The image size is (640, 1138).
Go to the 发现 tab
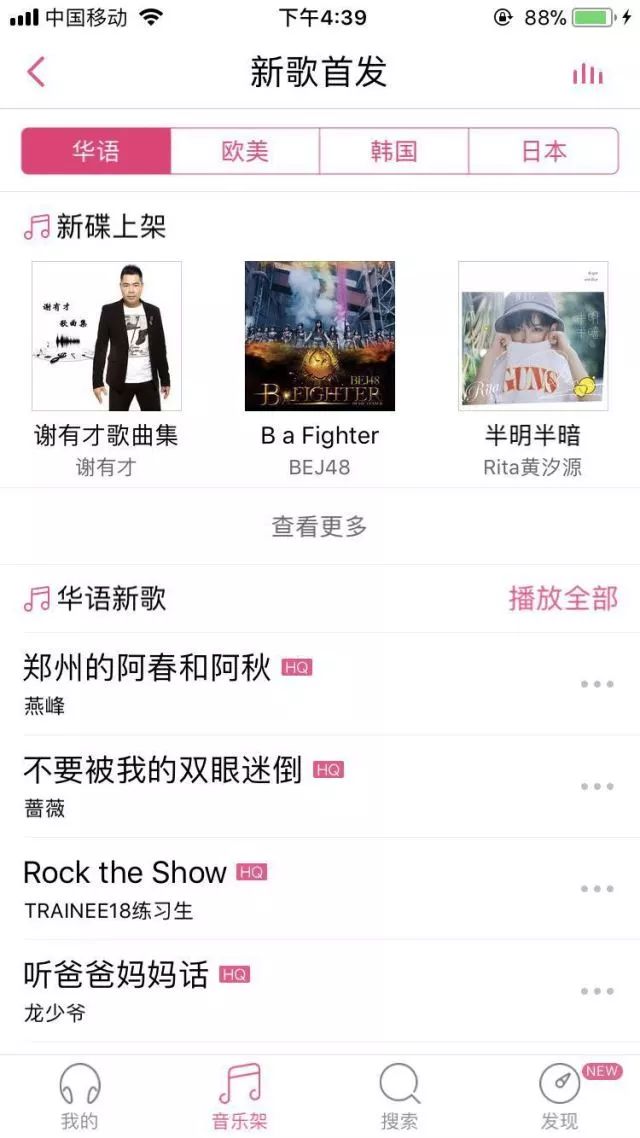[x=559, y=1096]
